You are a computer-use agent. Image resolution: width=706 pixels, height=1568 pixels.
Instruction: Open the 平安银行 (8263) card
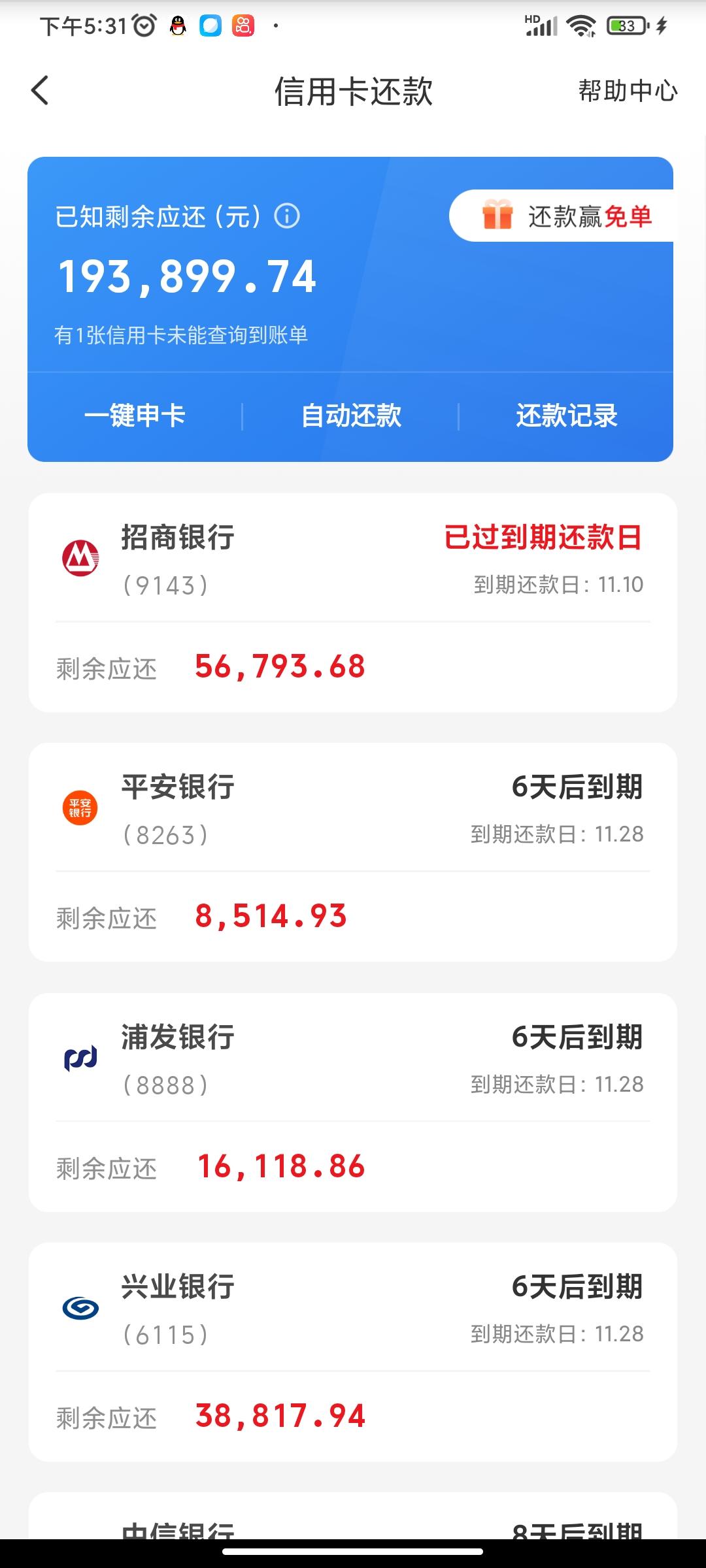(x=353, y=852)
